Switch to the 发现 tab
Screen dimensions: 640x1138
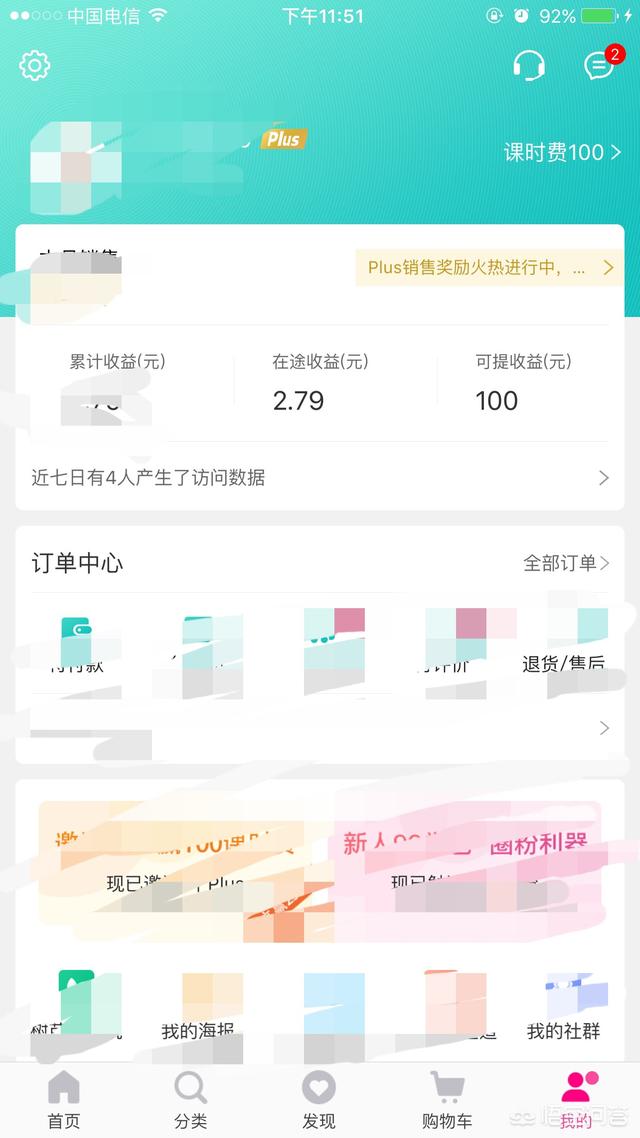[319, 1098]
